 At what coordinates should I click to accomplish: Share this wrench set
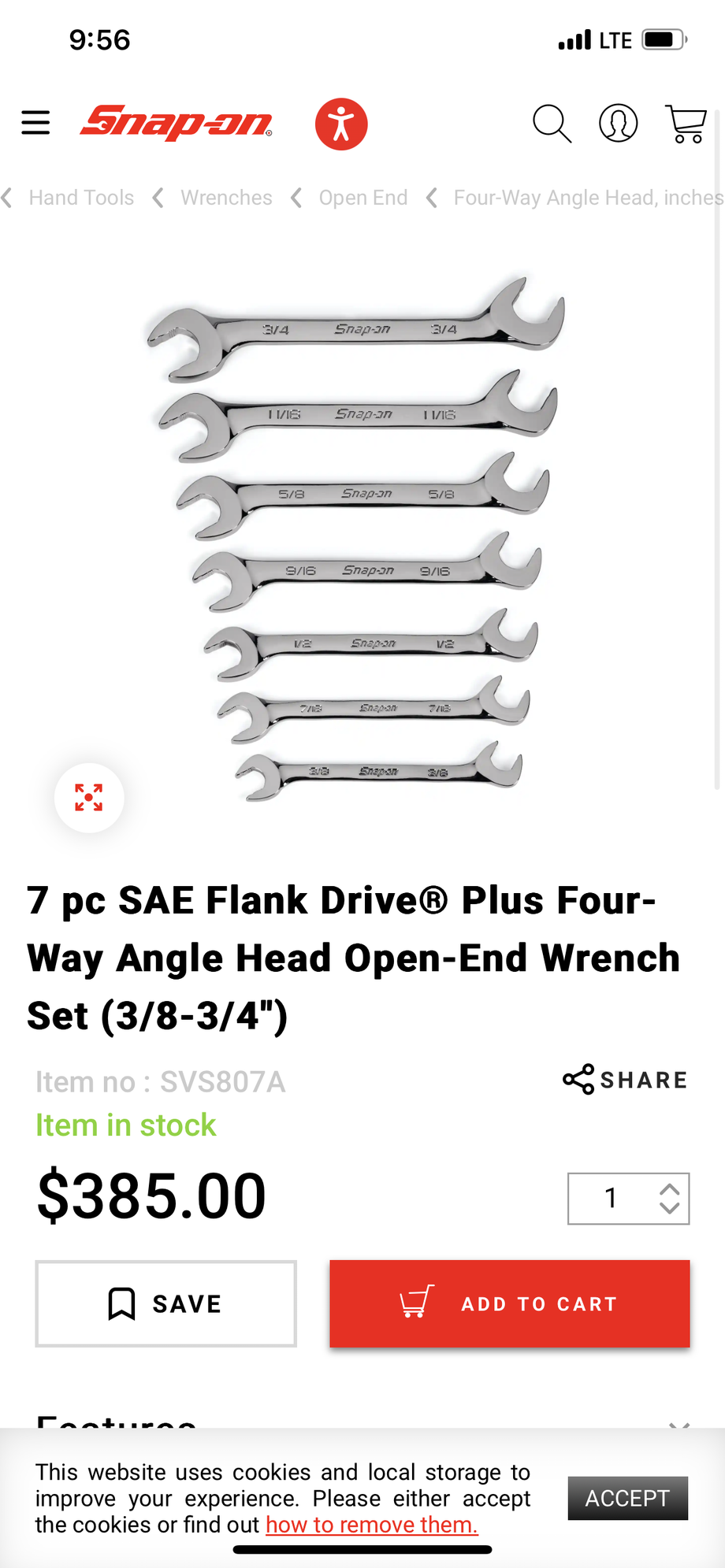point(626,1080)
